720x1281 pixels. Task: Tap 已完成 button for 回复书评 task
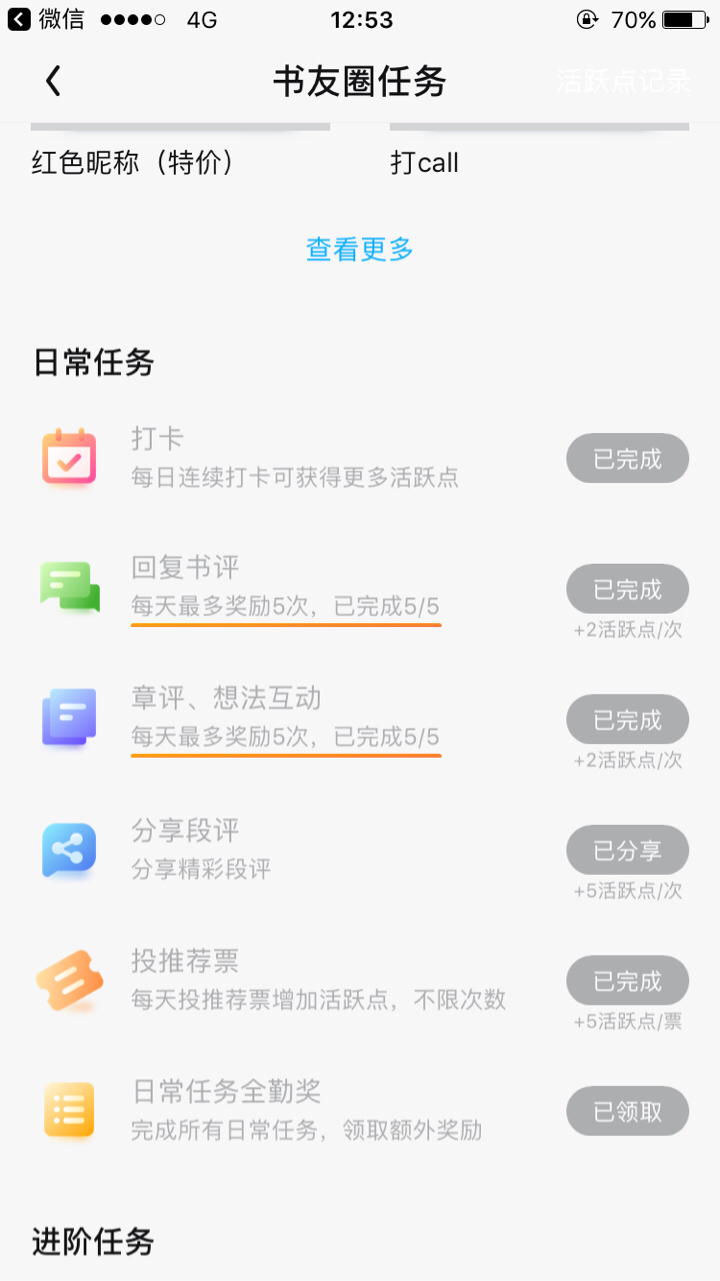628,589
